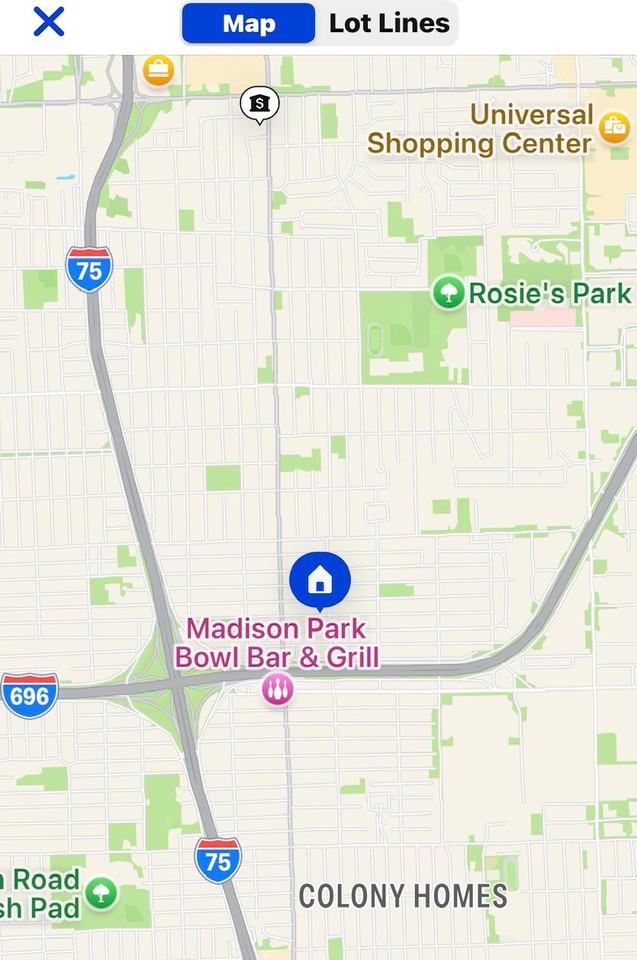
Task: Open the Universal Shopping Center marker
Action: [612, 128]
